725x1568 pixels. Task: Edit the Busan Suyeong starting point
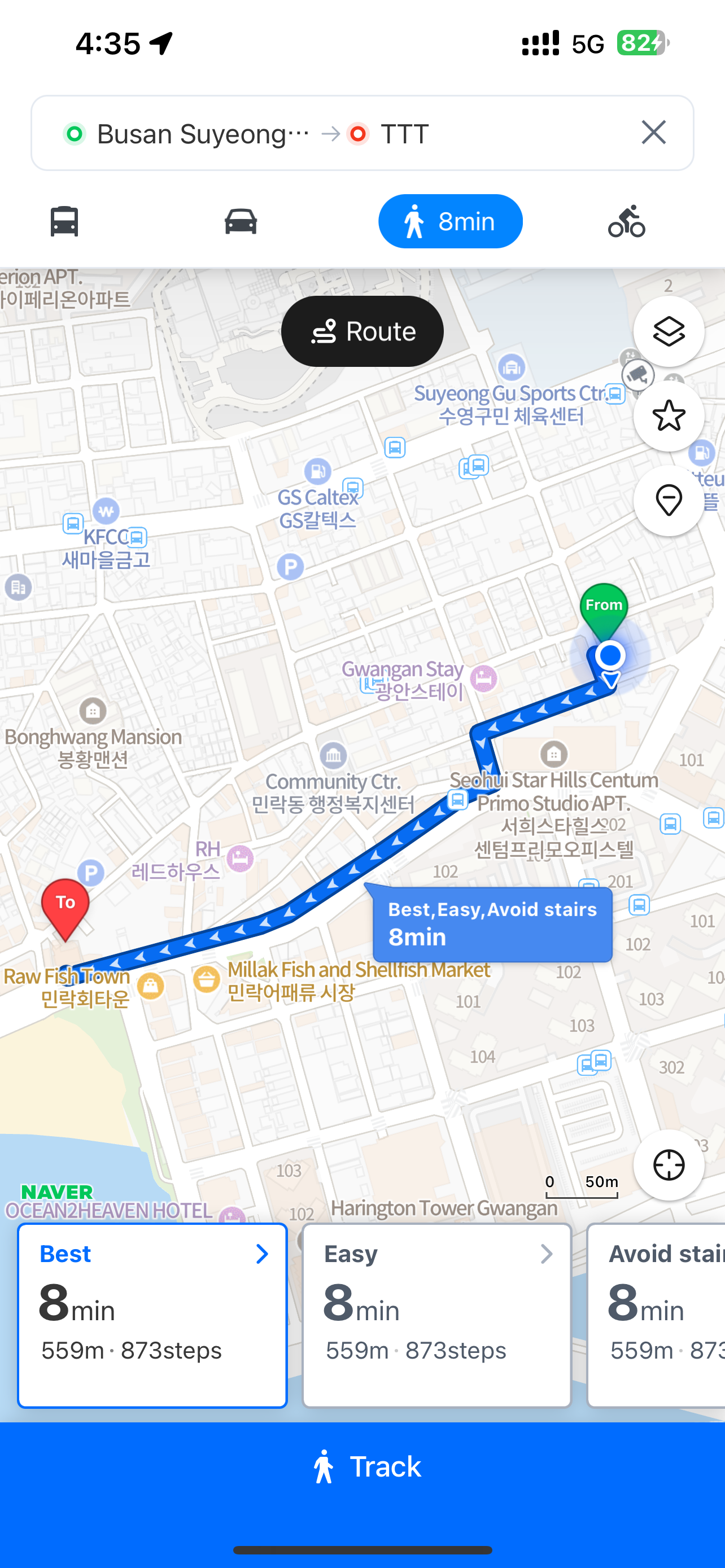pos(201,133)
